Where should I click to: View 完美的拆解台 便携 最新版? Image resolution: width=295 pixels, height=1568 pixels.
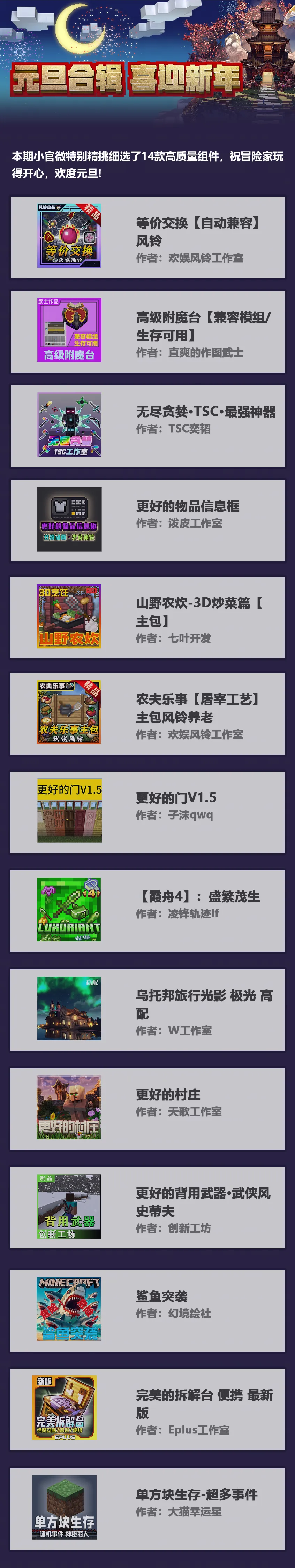click(147, 1409)
